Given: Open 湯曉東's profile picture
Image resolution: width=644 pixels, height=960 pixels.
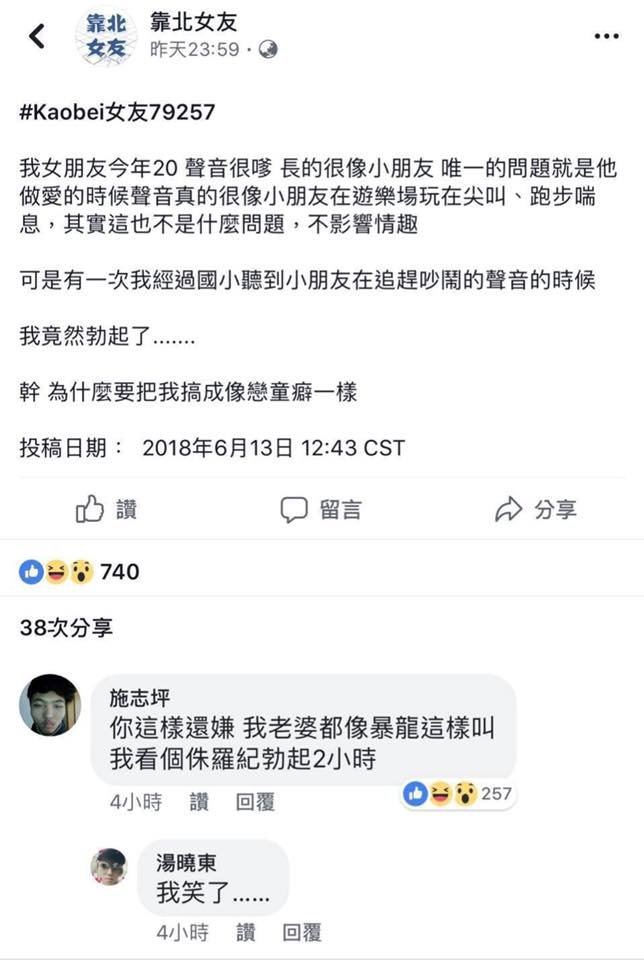Looking at the screenshot, I should point(109,867).
